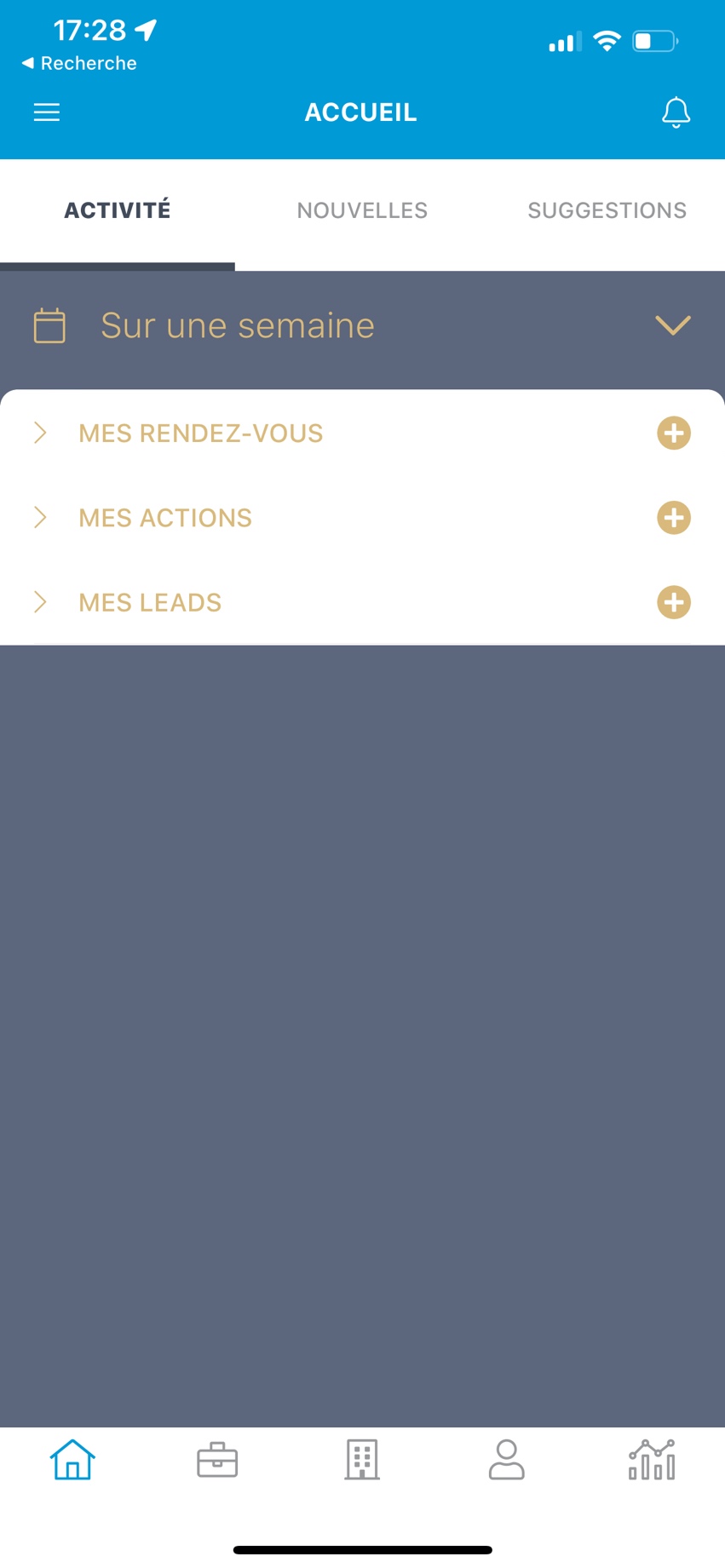Open the person contacts tab
725x1568 pixels.
[x=507, y=1460]
